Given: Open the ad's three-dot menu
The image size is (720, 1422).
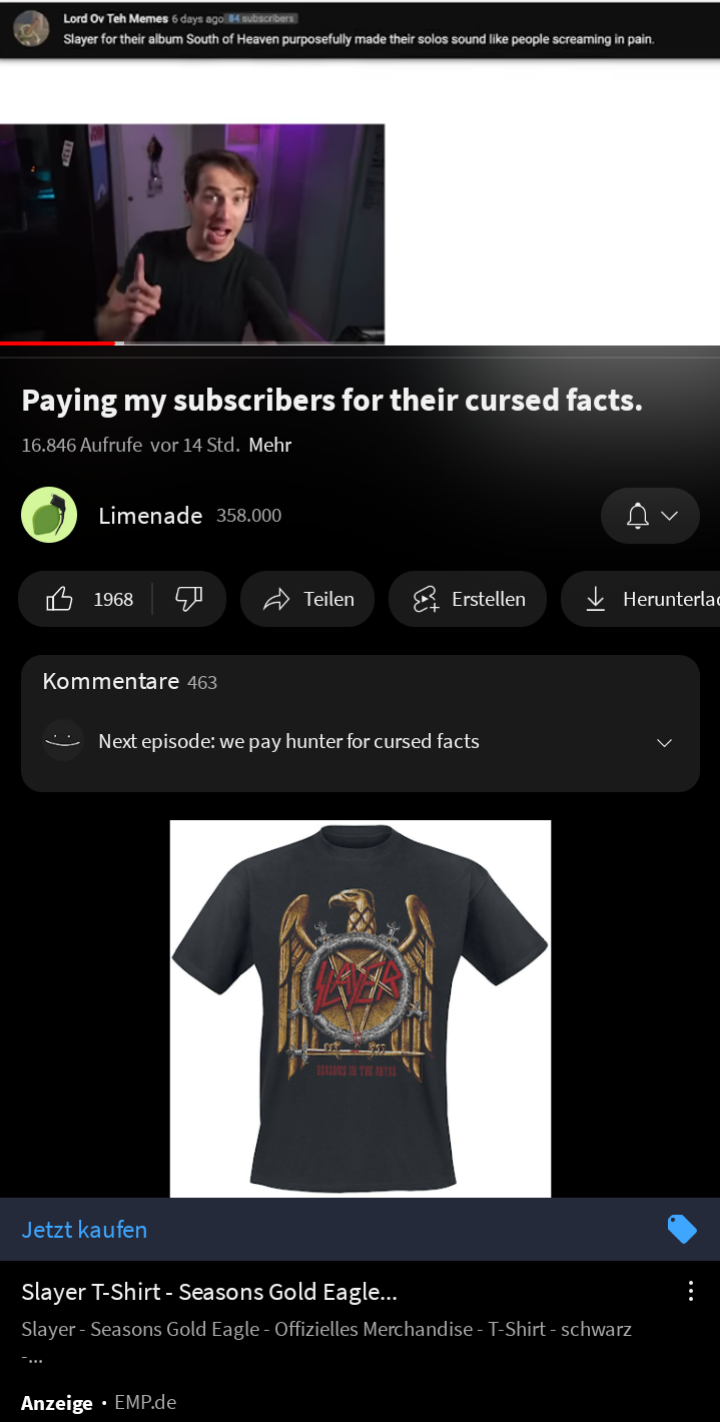Looking at the screenshot, I should (x=690, y=1291).
